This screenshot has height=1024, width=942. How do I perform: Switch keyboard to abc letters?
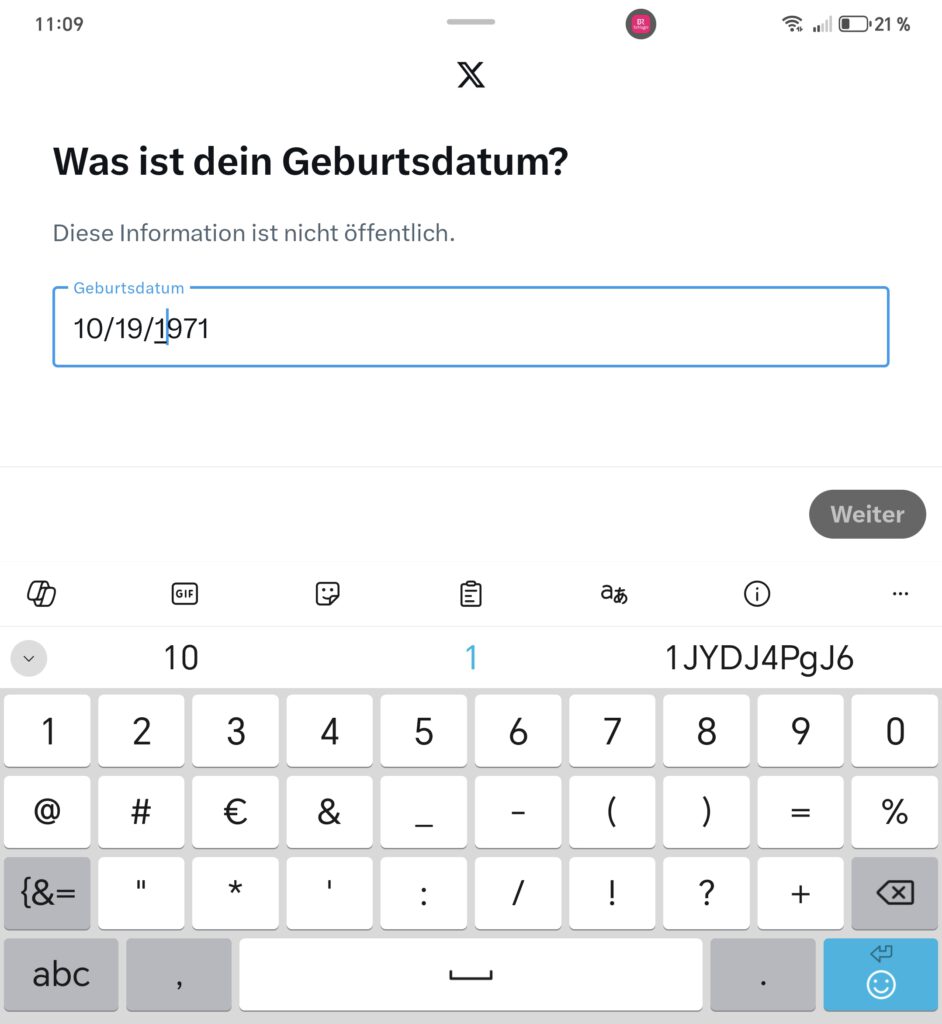[x=61, y=975]
